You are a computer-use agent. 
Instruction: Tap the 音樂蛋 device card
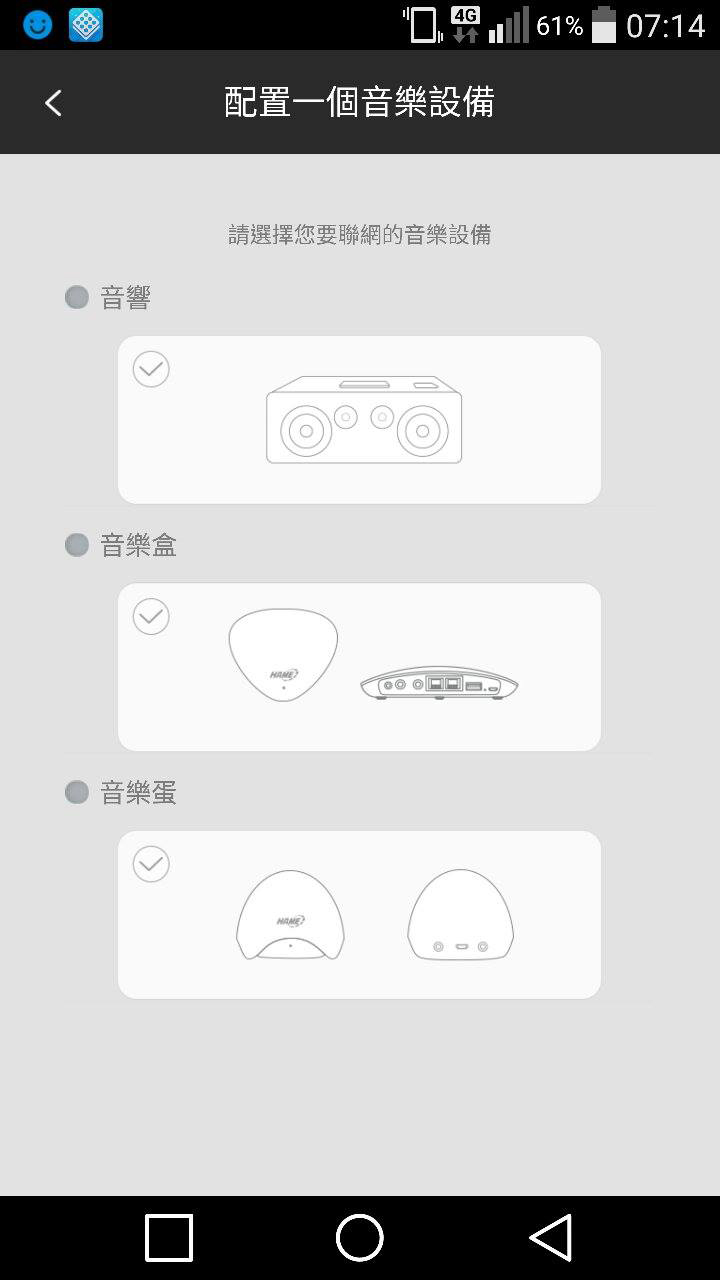click(x=359, y=913)
